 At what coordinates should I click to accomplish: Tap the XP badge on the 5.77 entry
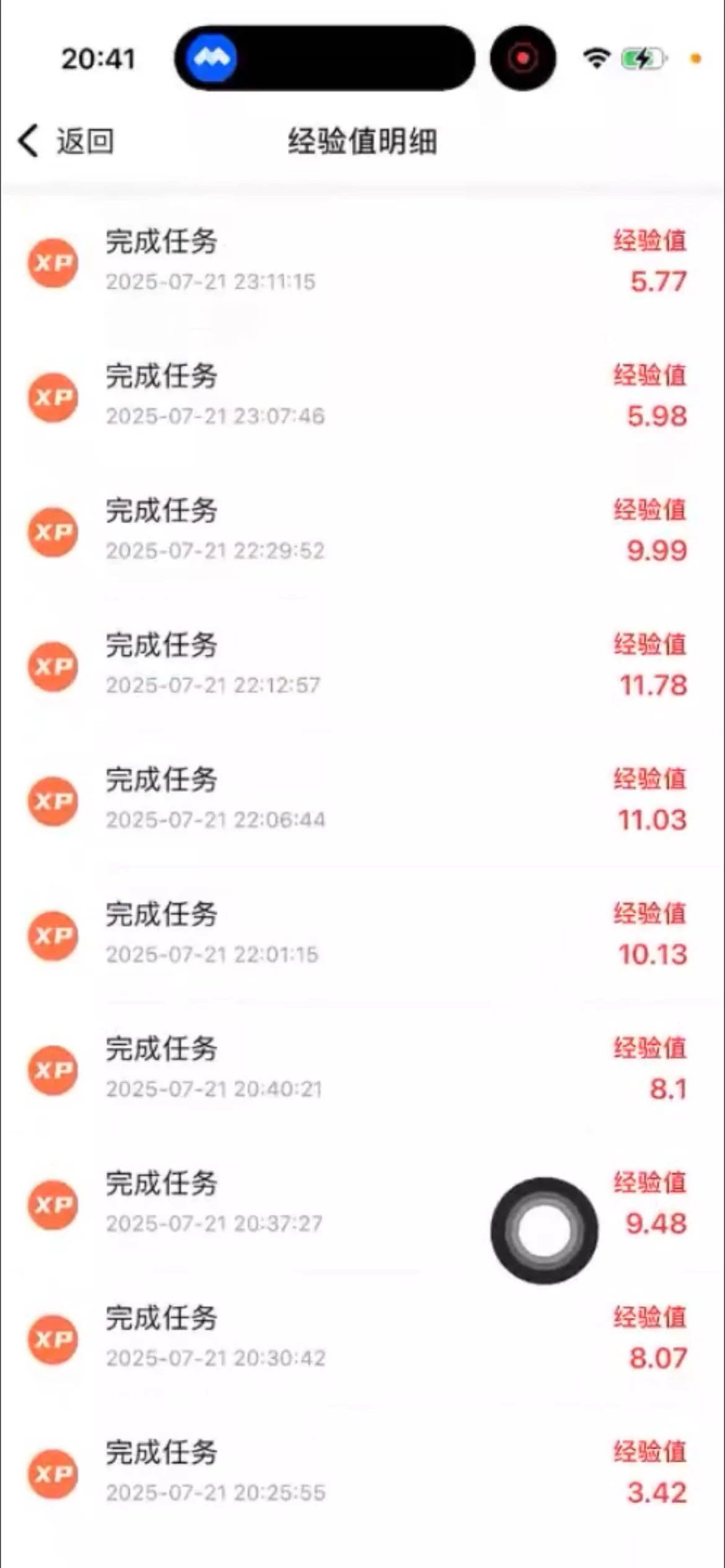click(x=53, y=263)
